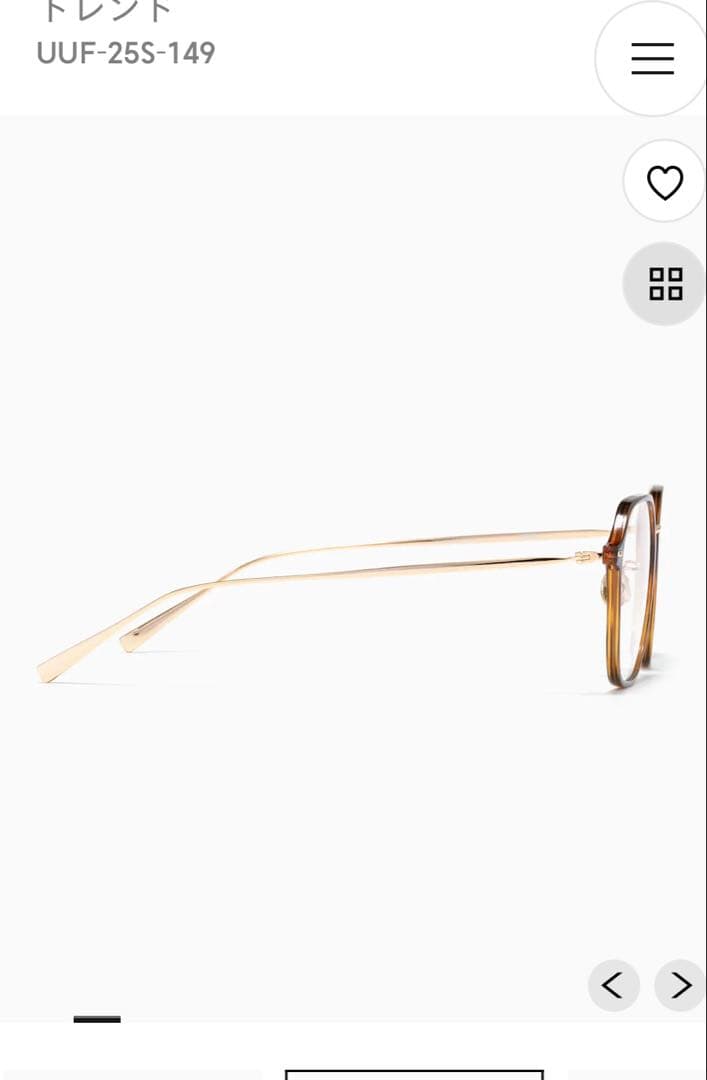This screenshot has width=707, height=1080.
Task: Show the next product image
Action: 680,986
